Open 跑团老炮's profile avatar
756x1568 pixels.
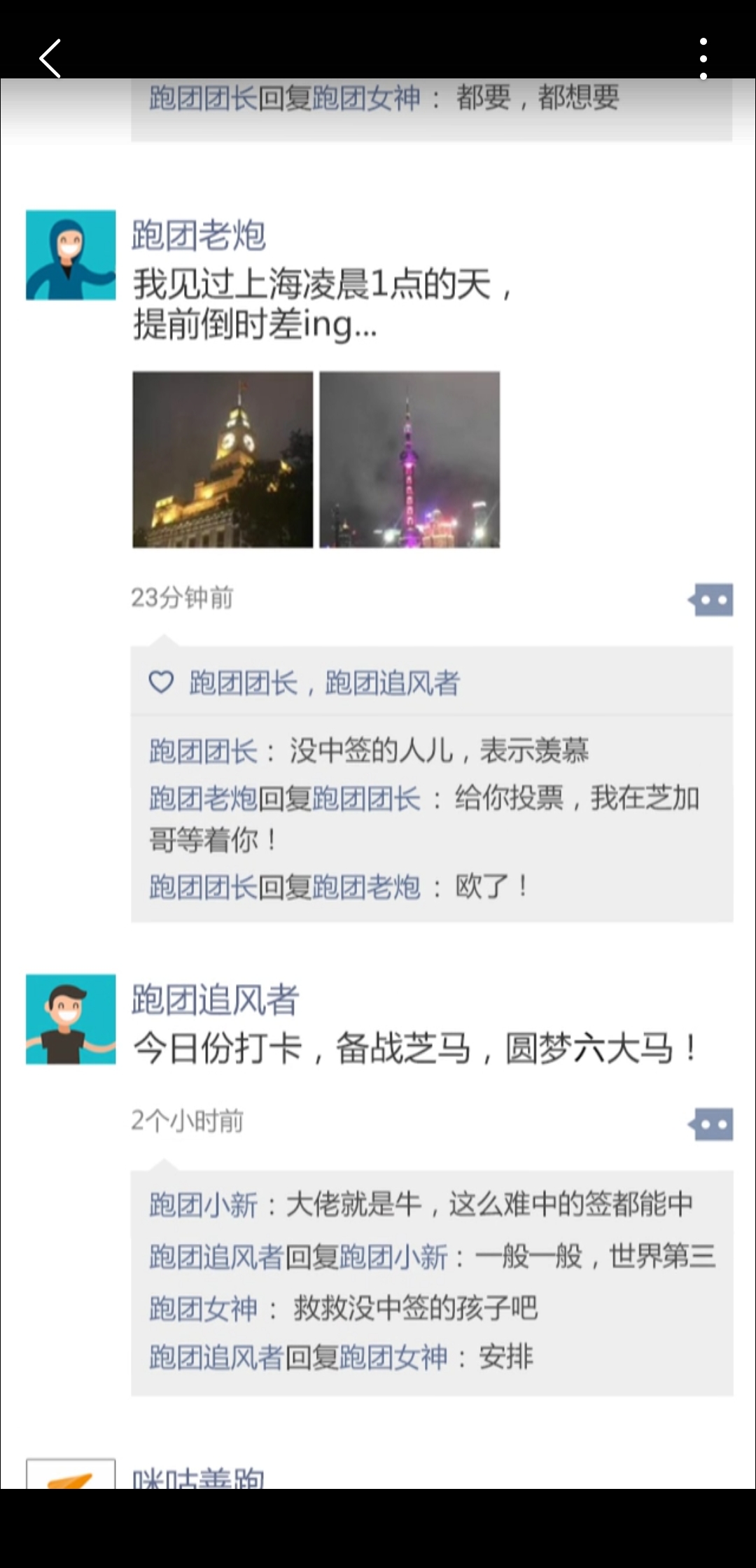(71, 255)
